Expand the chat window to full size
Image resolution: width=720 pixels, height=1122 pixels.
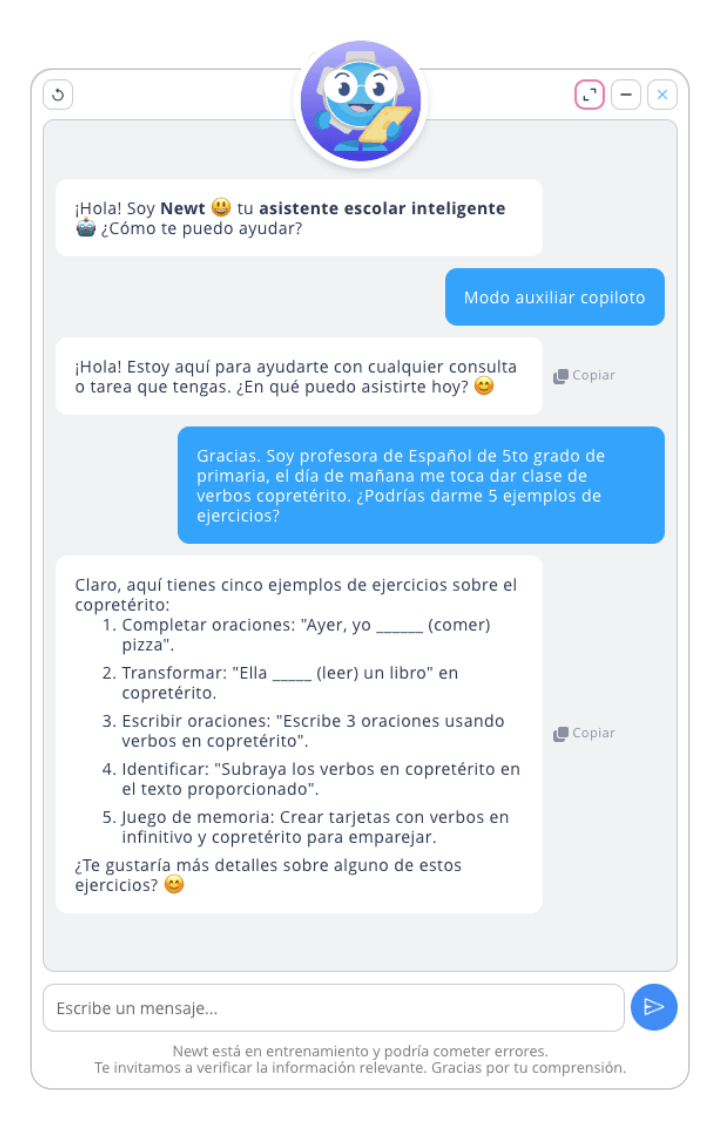(x=590, y=95)
